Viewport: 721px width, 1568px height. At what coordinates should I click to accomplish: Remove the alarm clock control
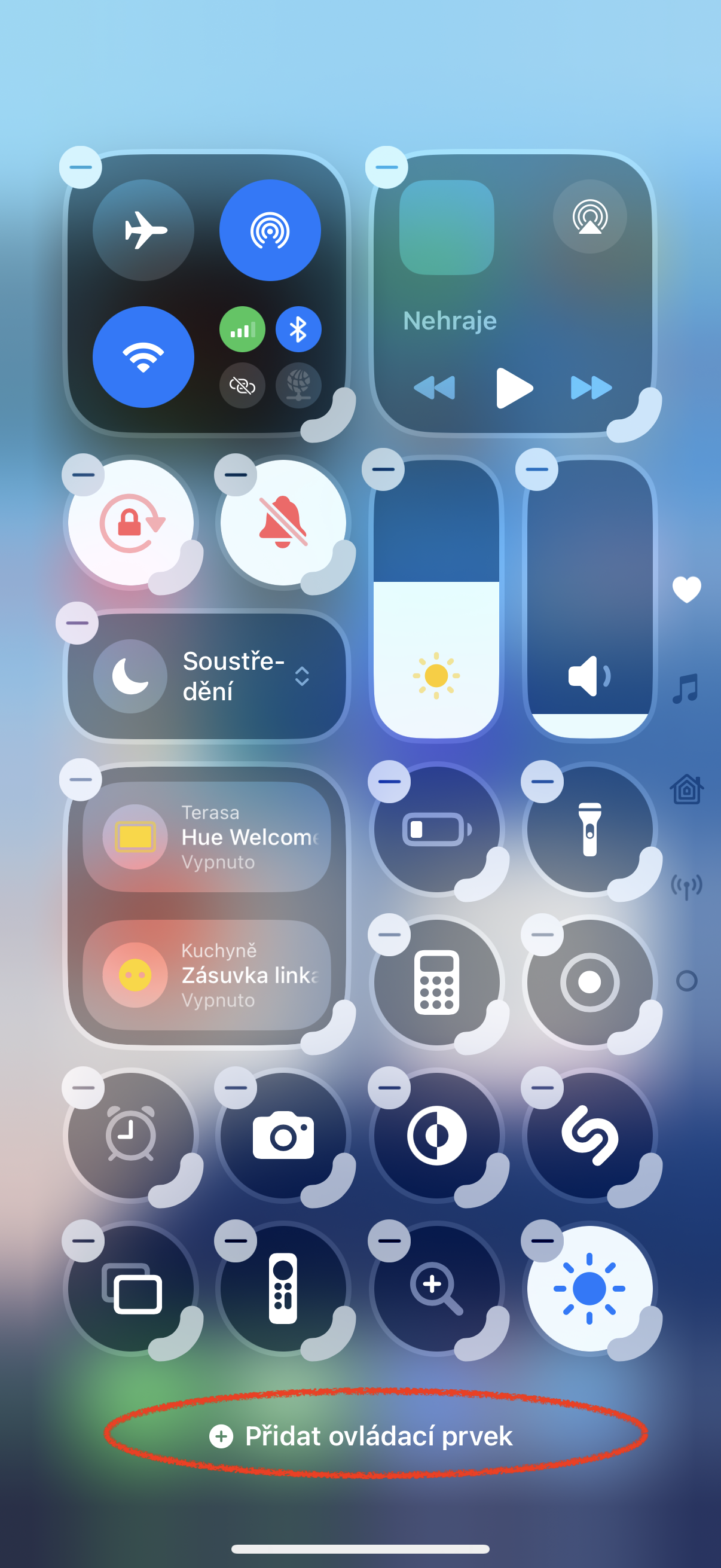tap(83, 1088)
